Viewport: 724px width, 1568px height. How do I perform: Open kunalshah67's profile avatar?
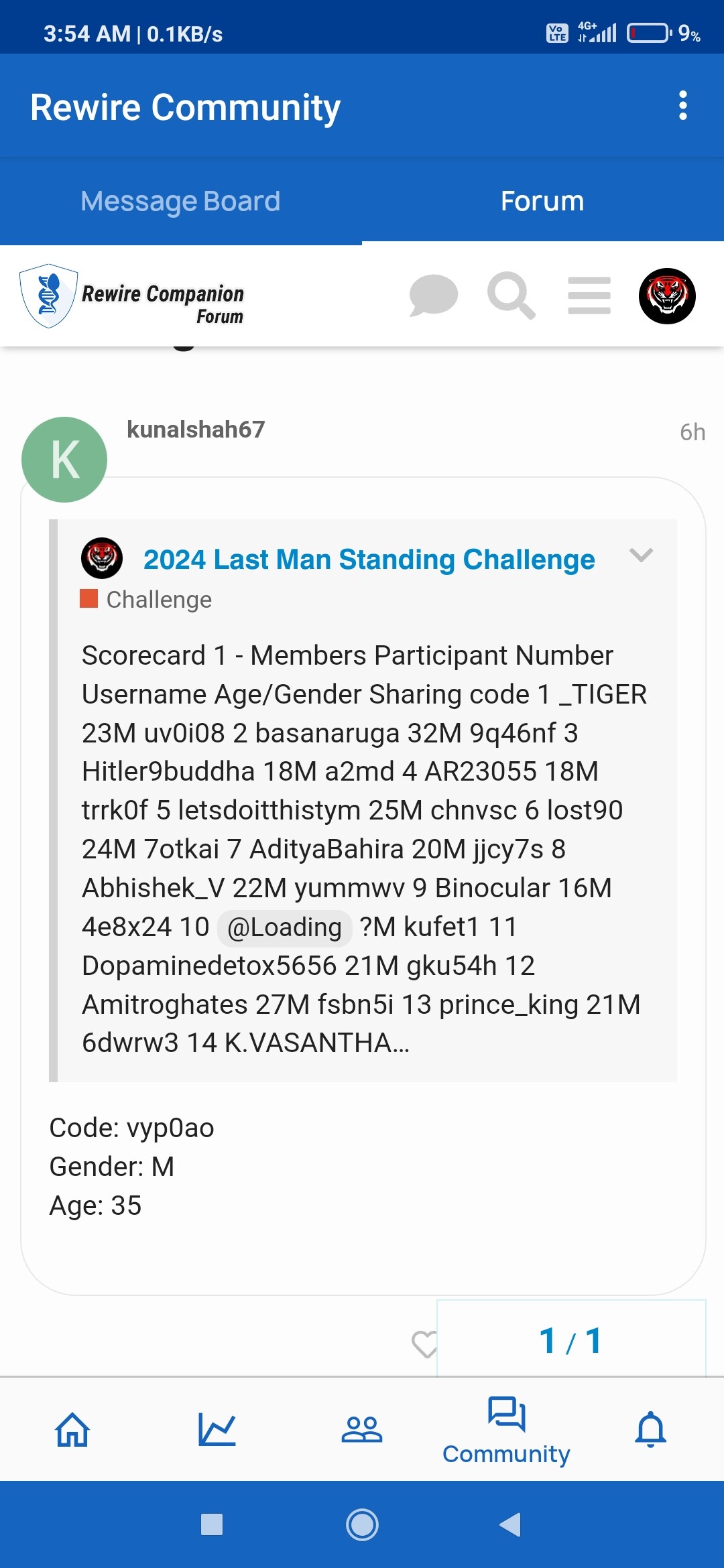[64, 460]
